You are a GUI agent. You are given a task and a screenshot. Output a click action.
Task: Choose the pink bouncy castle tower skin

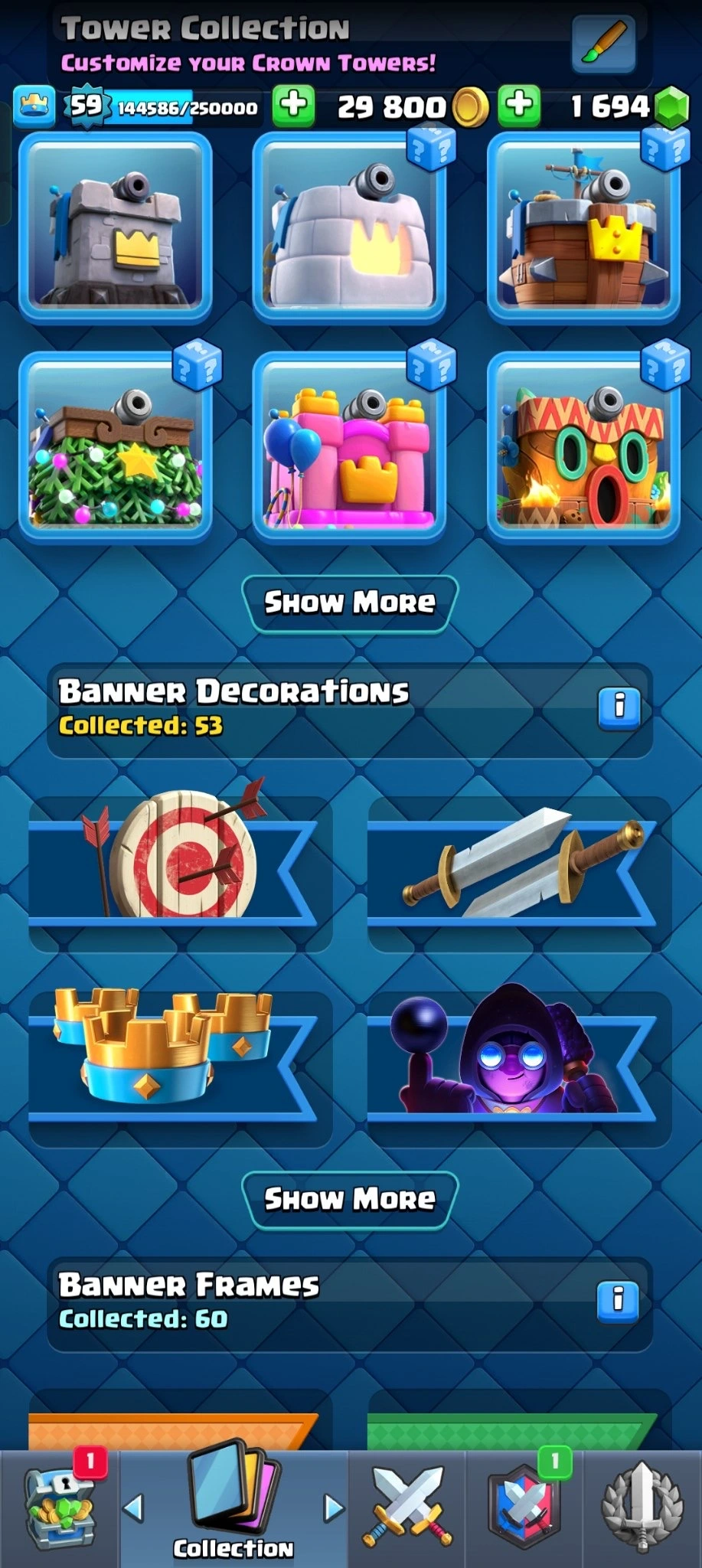(x=349, y=446)
